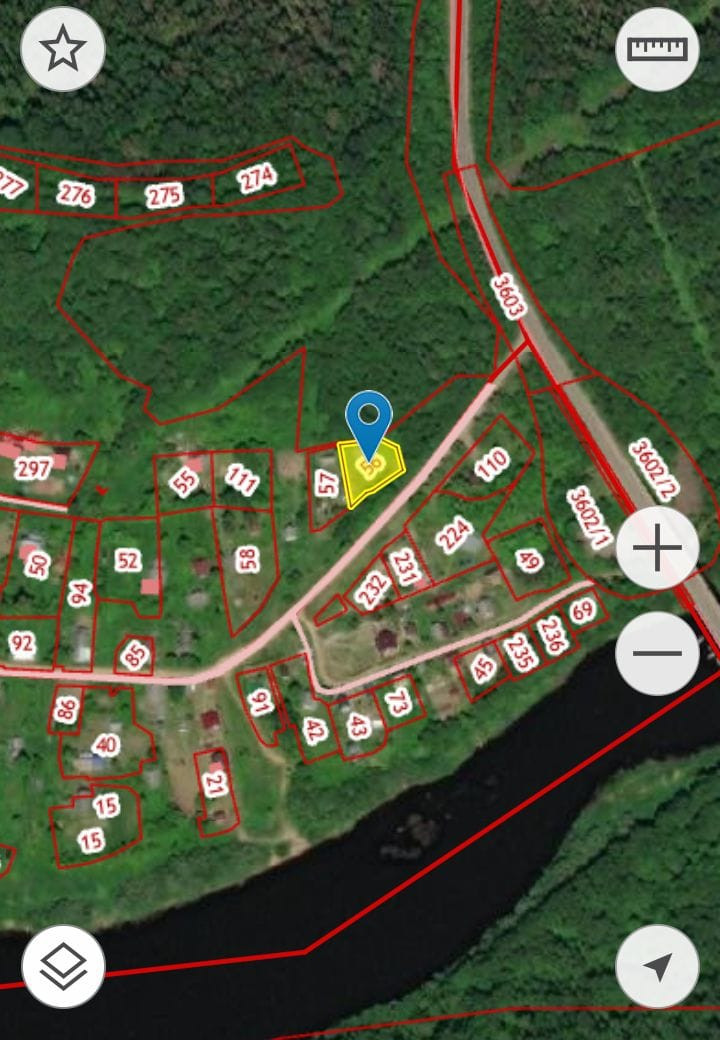Open the ruler measurement tool
720x1040 pixels.
657,49
